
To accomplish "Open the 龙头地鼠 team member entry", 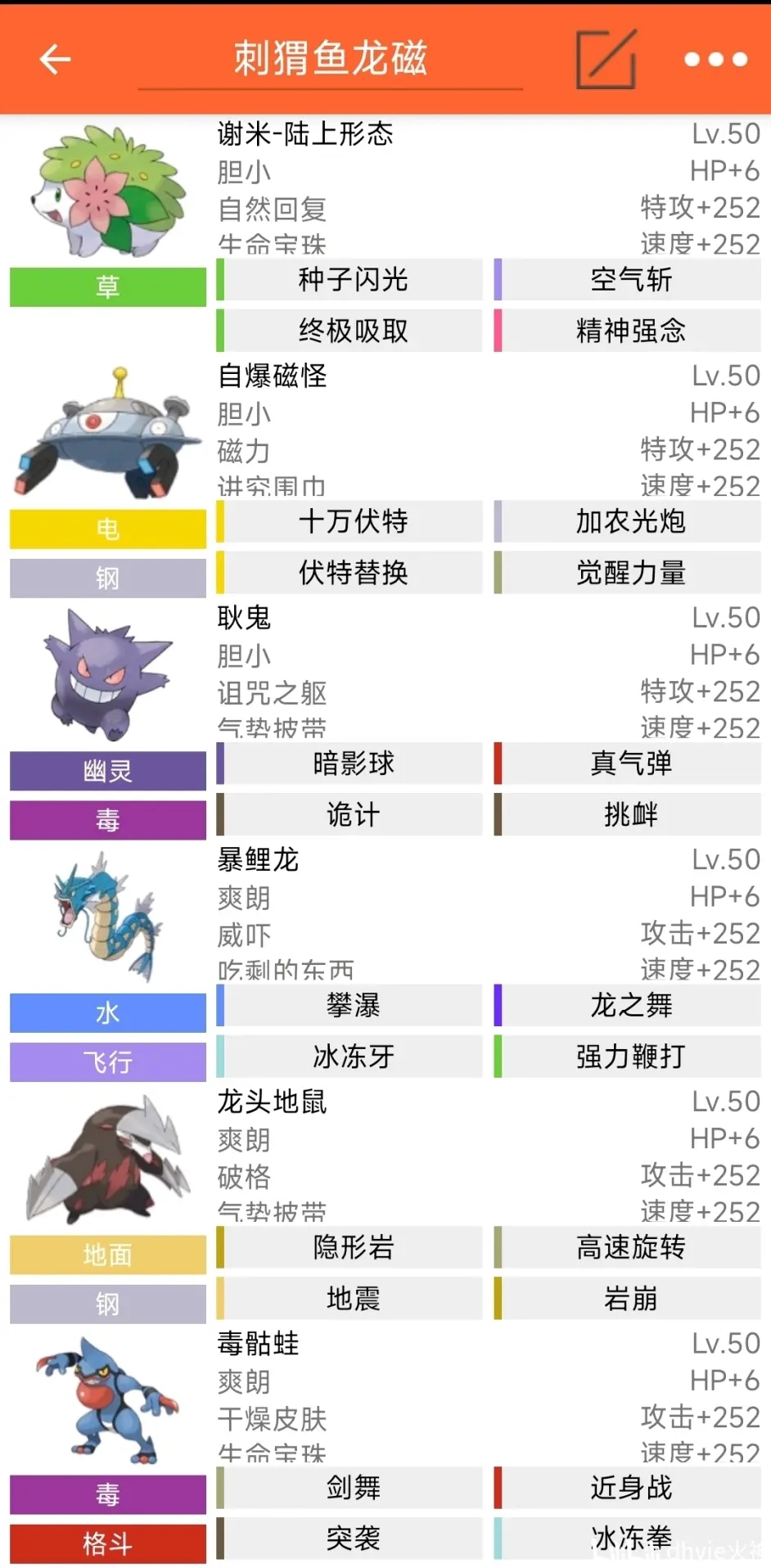I will 272,1102.
